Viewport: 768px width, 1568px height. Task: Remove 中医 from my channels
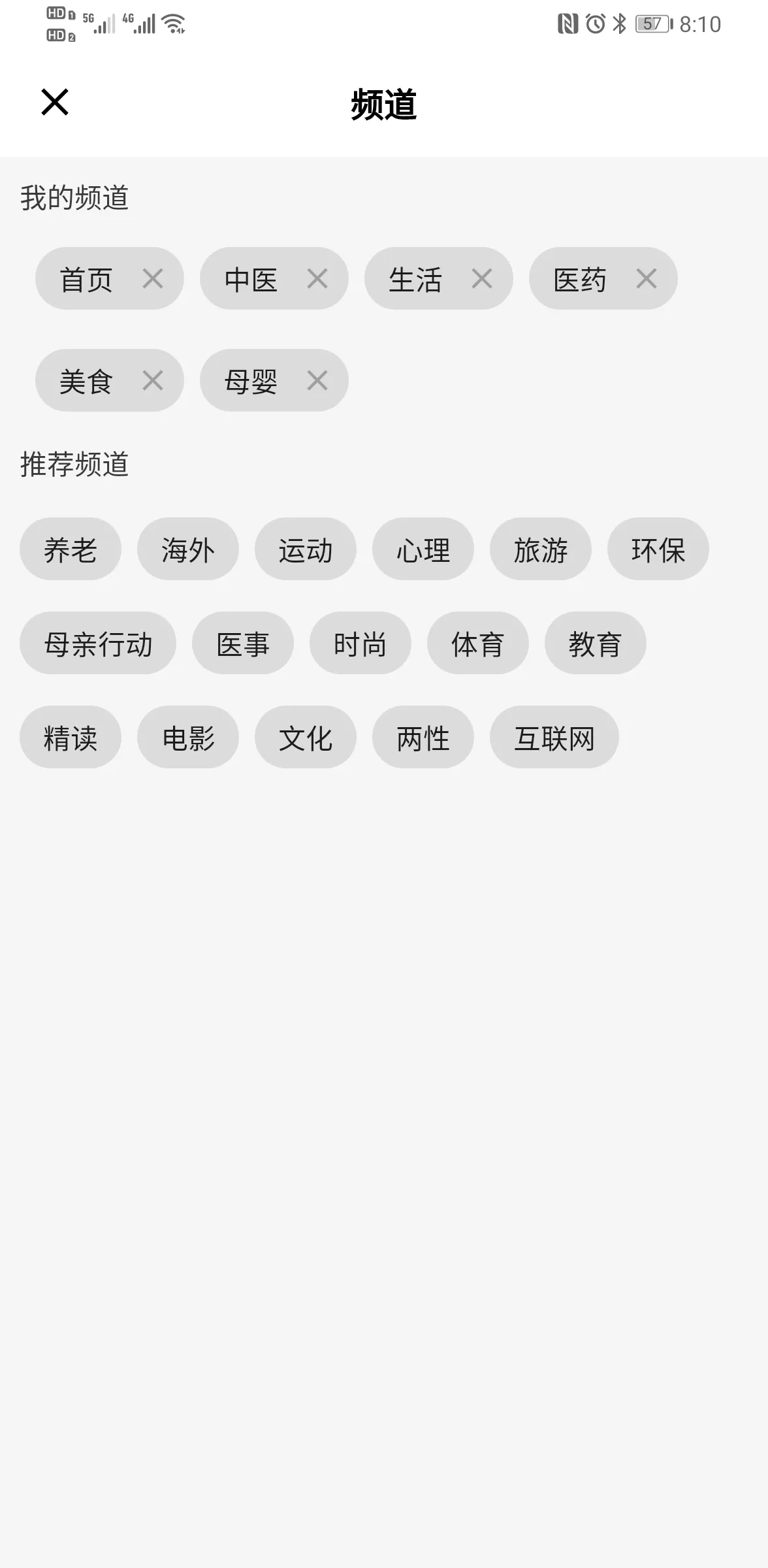point(317,279)
